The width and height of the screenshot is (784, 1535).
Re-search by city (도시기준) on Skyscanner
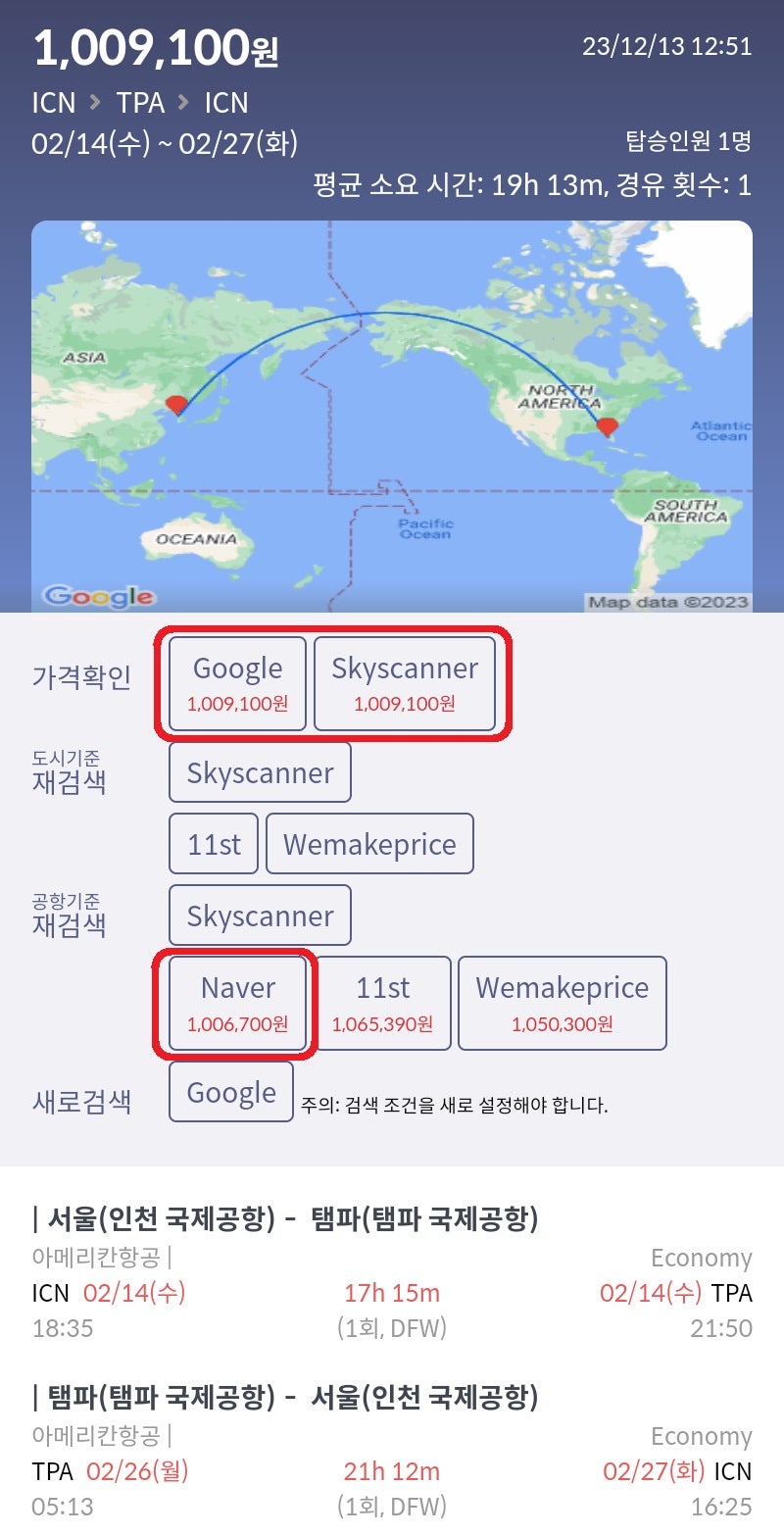click(260, 772)
